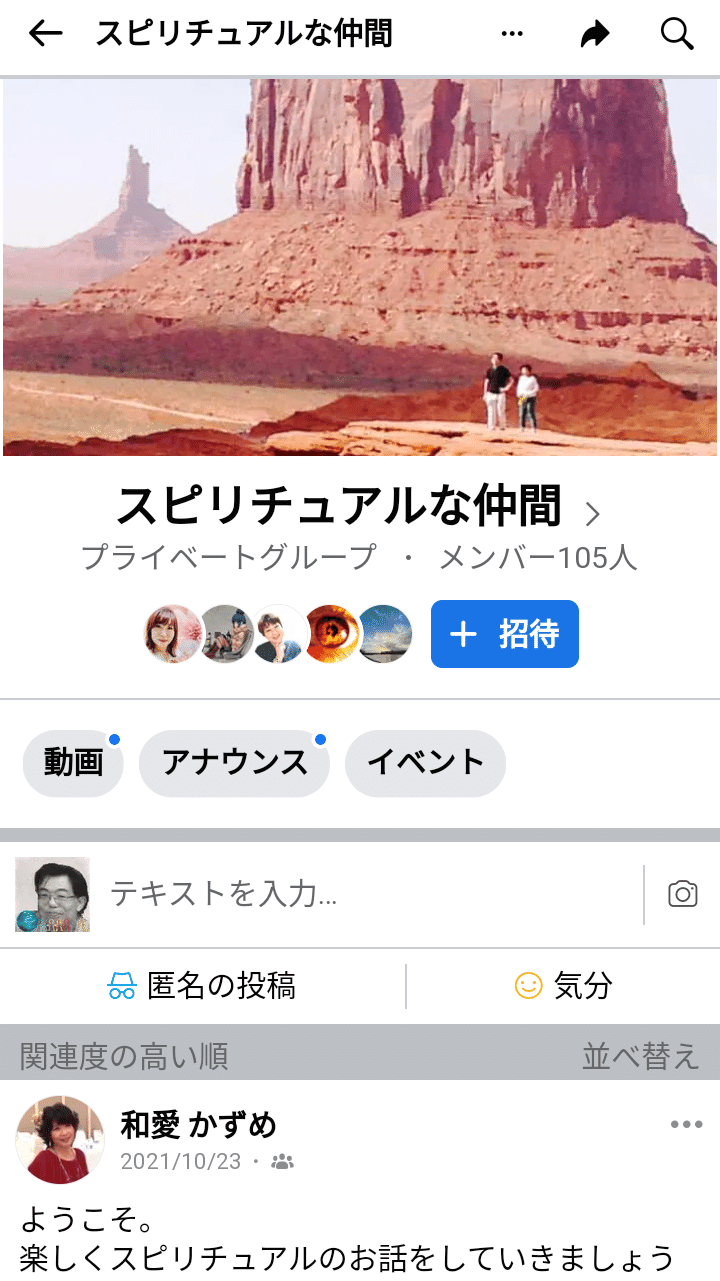Open the three-dot menu in the top bar
Viewport: 720px width, 1281px height.
[512, 34]
